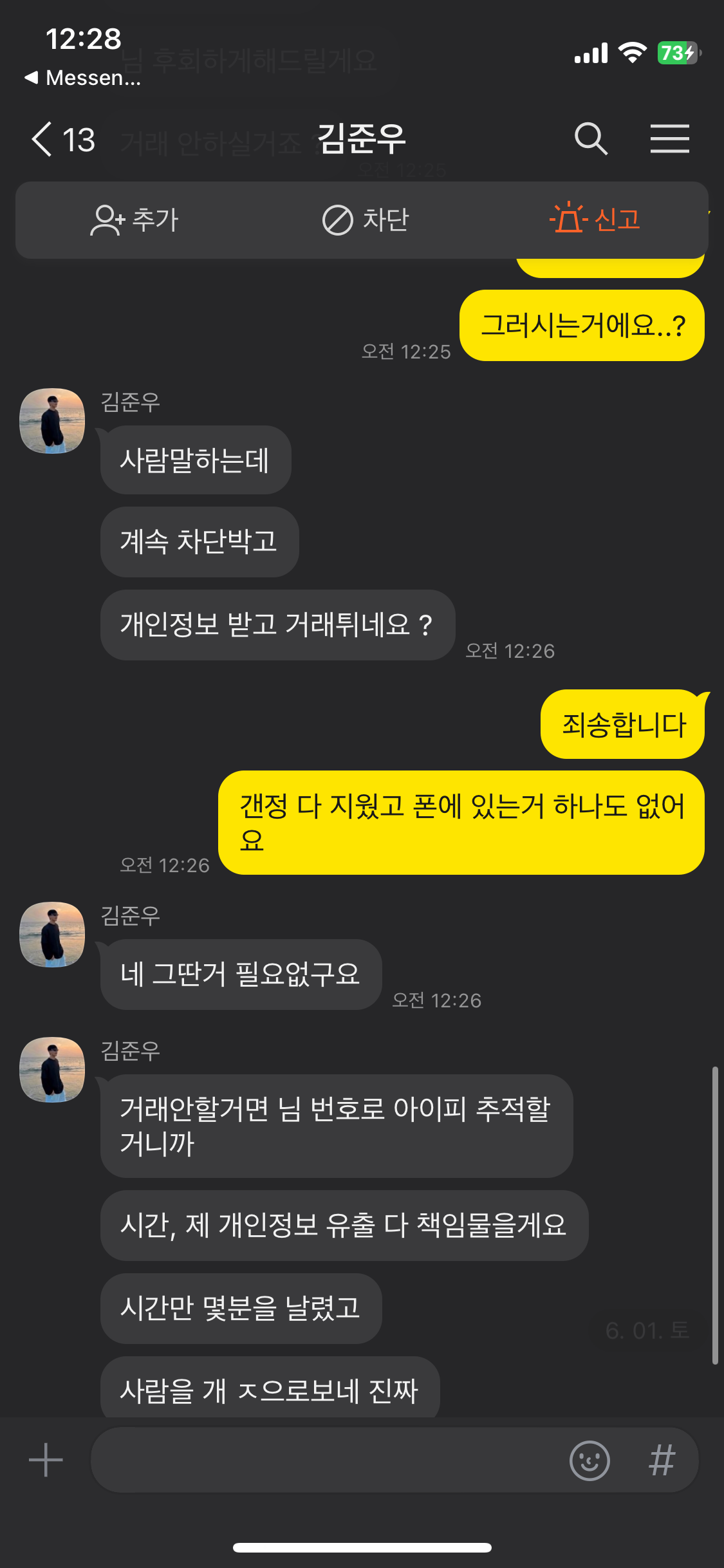Go back using the left chevron
Image resolution: width=724 pixels, height=1568 pixels.
pos(42,138)
